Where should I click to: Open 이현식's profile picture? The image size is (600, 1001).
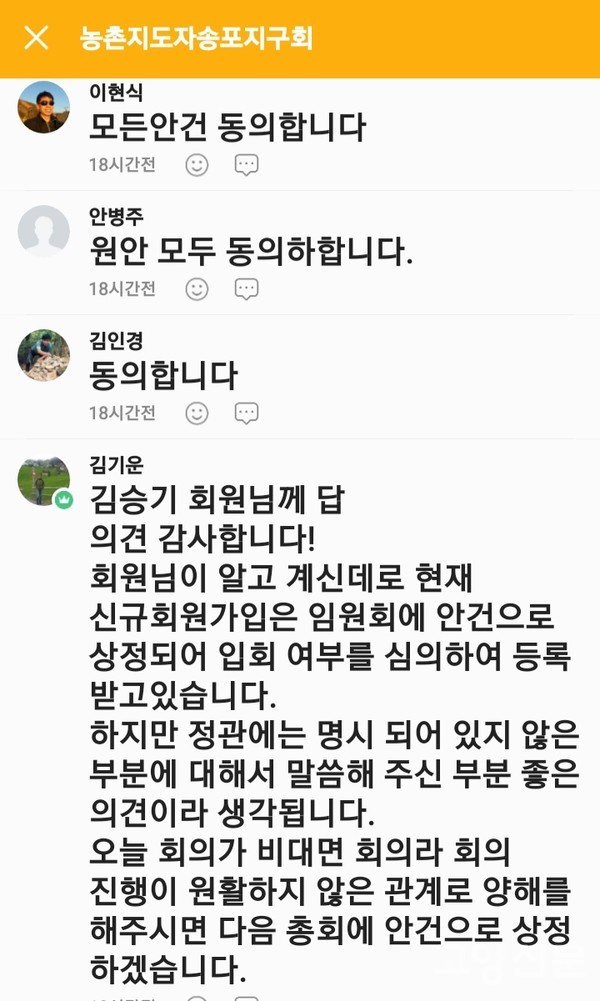pos(44,107)
